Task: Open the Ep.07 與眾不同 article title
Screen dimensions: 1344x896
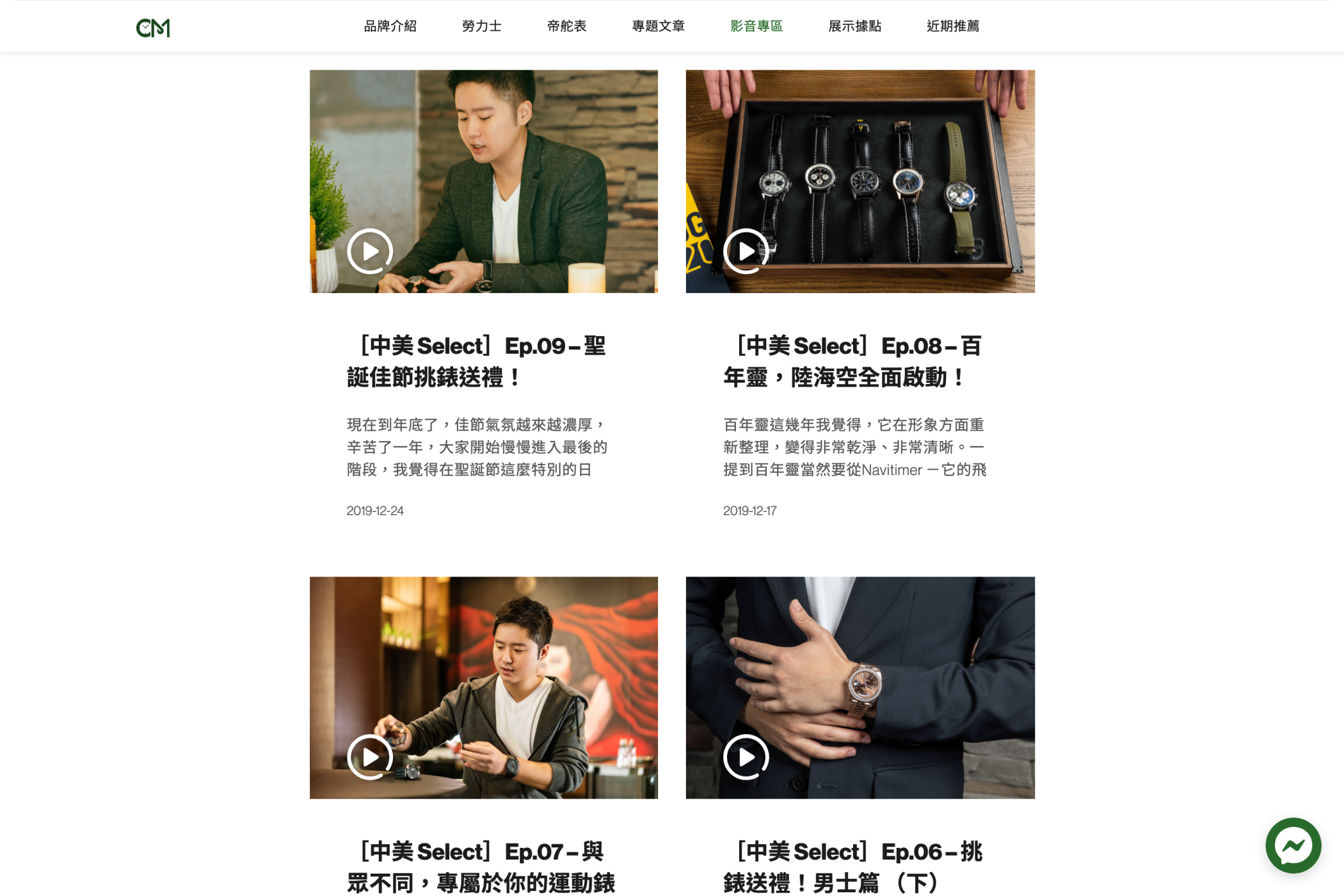Action: (481, 867)
